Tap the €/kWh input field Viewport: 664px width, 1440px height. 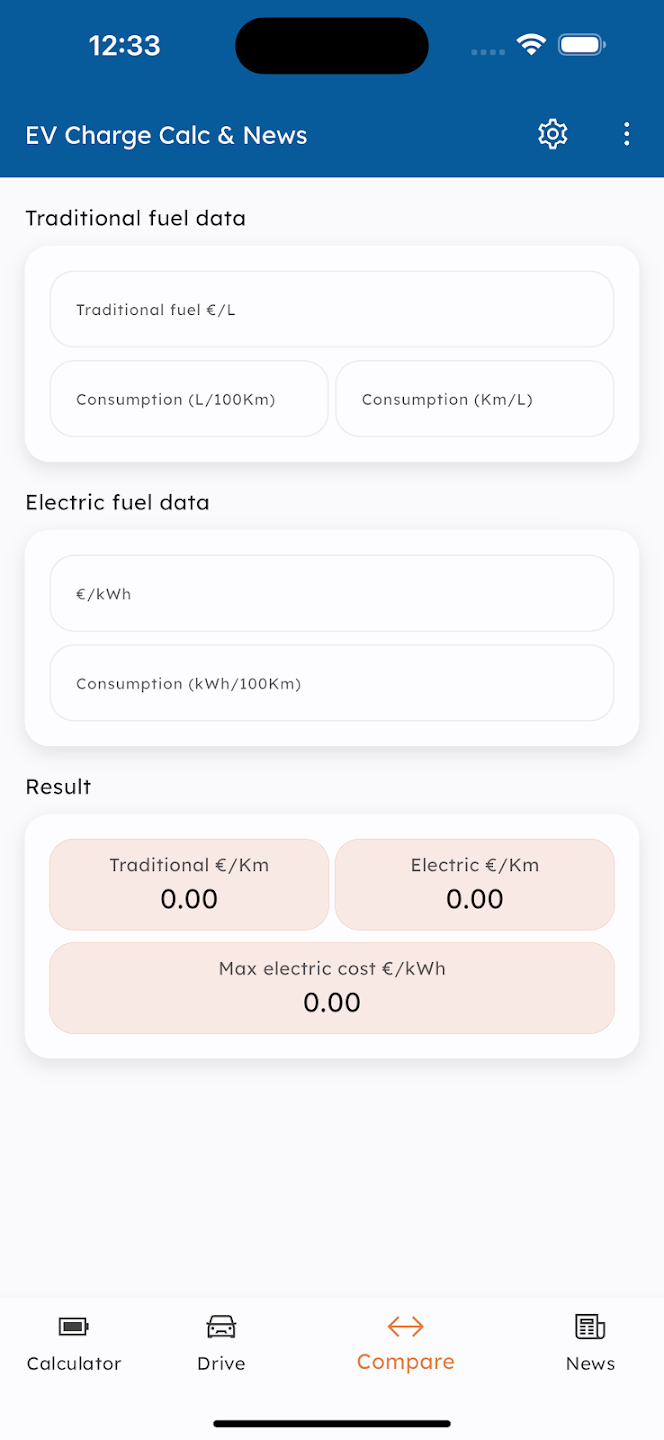click(x=332, y=593)
